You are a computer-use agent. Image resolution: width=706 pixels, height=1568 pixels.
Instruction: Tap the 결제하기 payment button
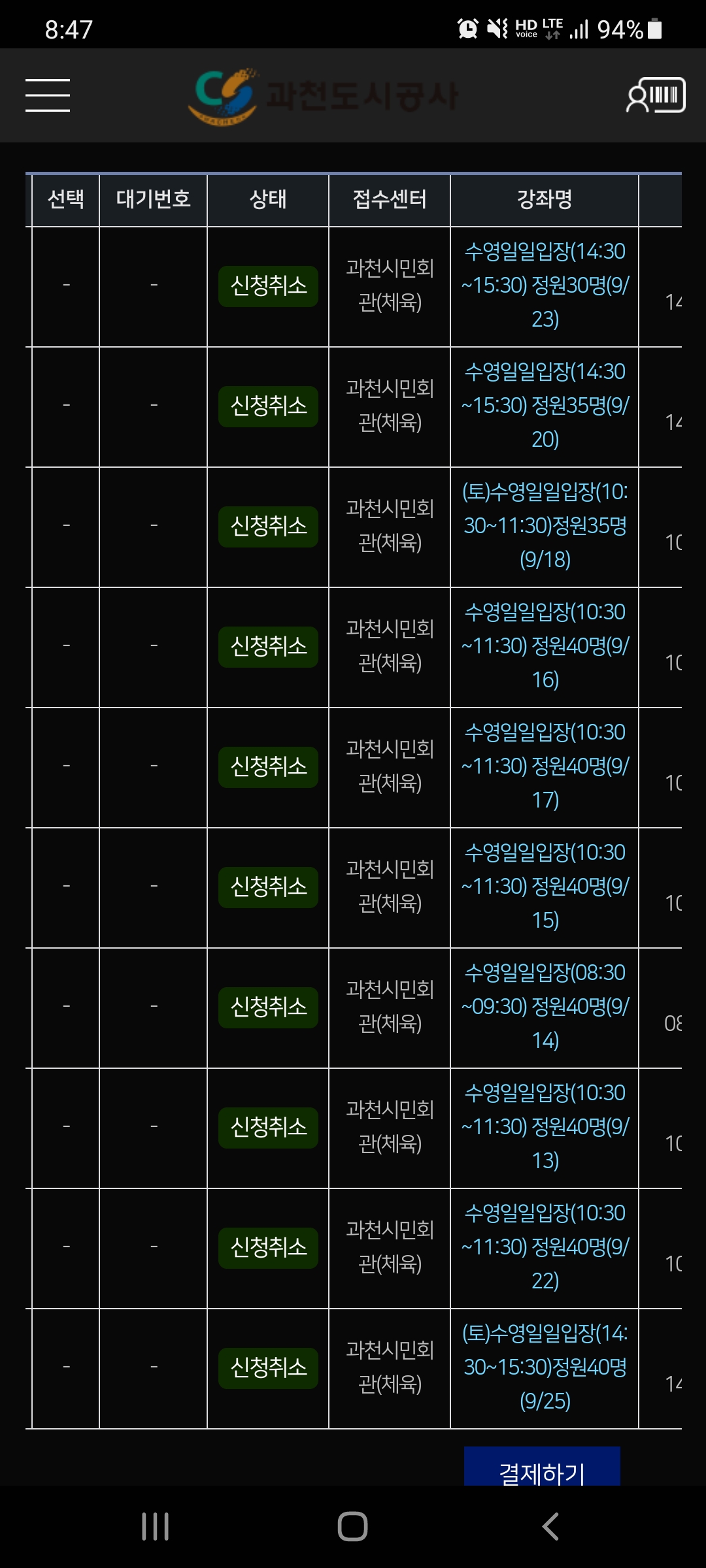pyautogui.click(x=542, y=1469)
